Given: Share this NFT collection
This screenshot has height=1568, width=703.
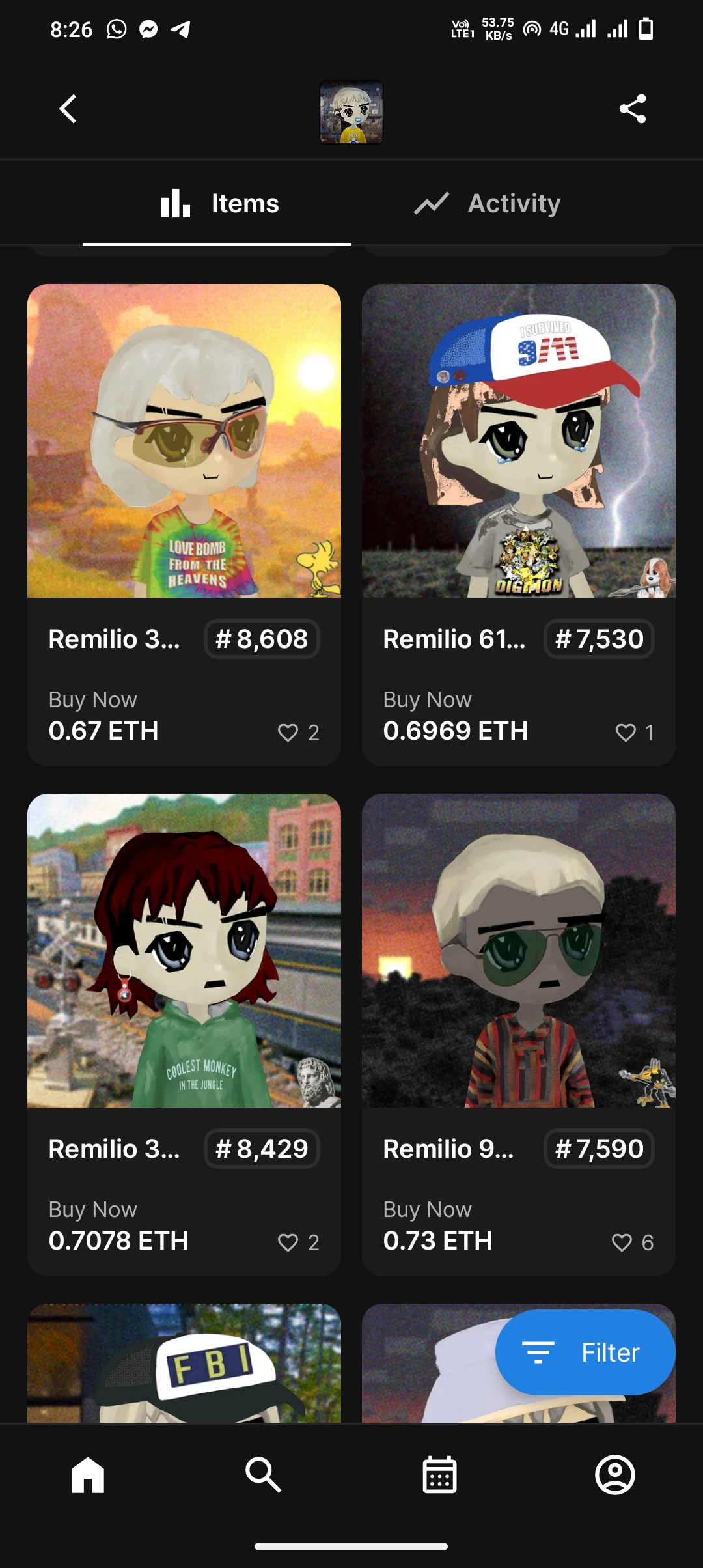Looking at the screenshot, I should pyautogui.click(x=632, y=109).
